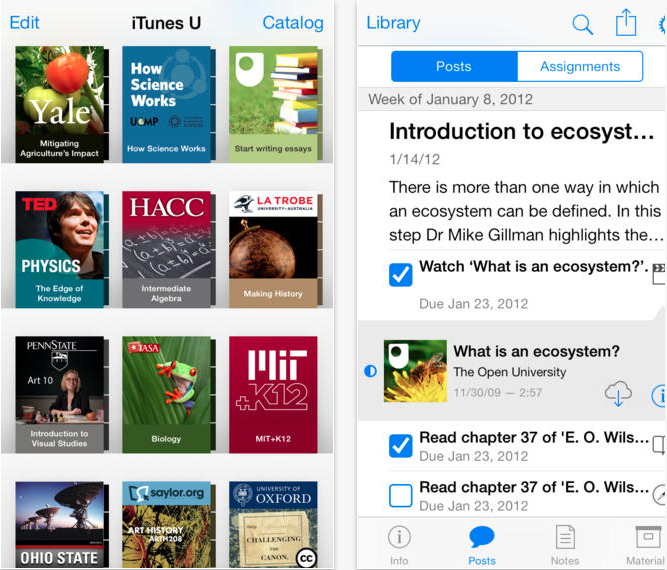Open the HACC Intermediate Algebra course
667x570 pixels.
[166, 249]
